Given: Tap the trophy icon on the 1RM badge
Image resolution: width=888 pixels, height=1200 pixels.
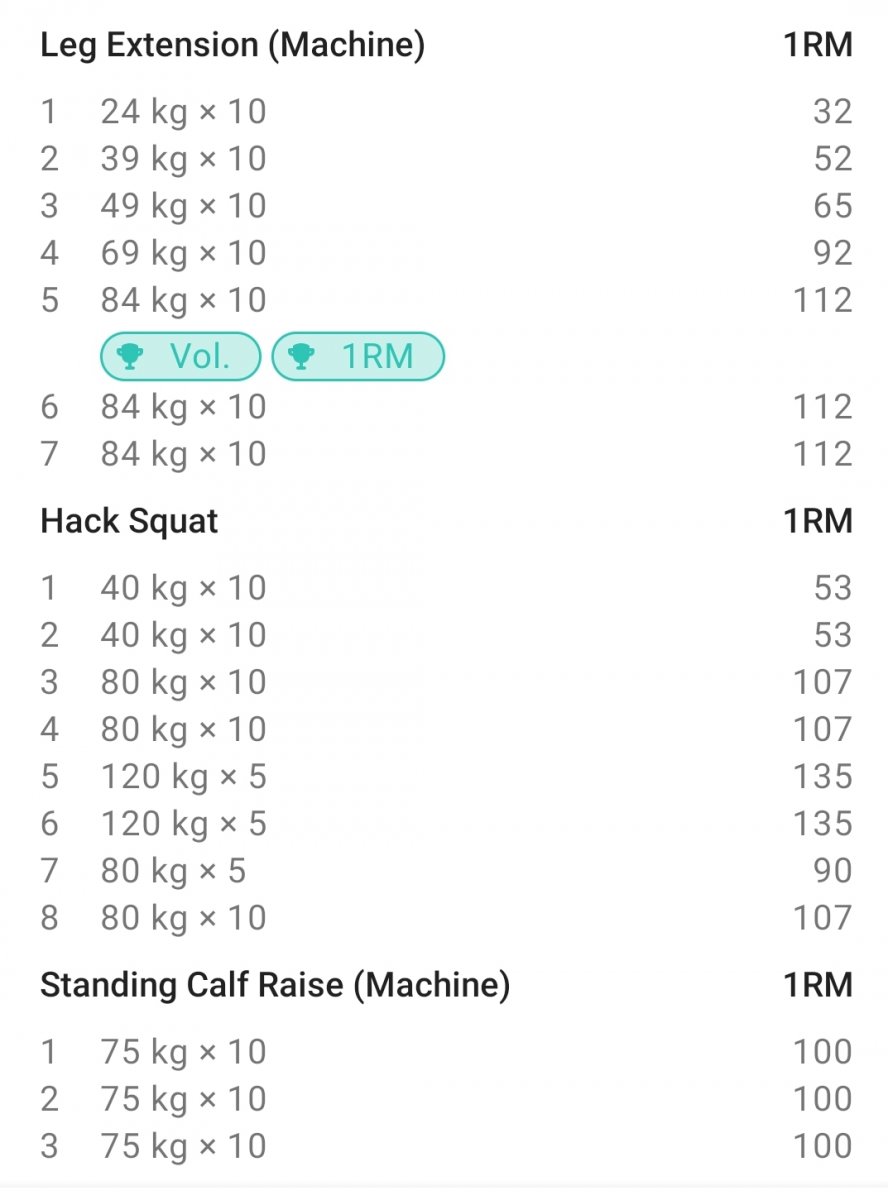Looking at the screenshot, I should pos(302,356).
